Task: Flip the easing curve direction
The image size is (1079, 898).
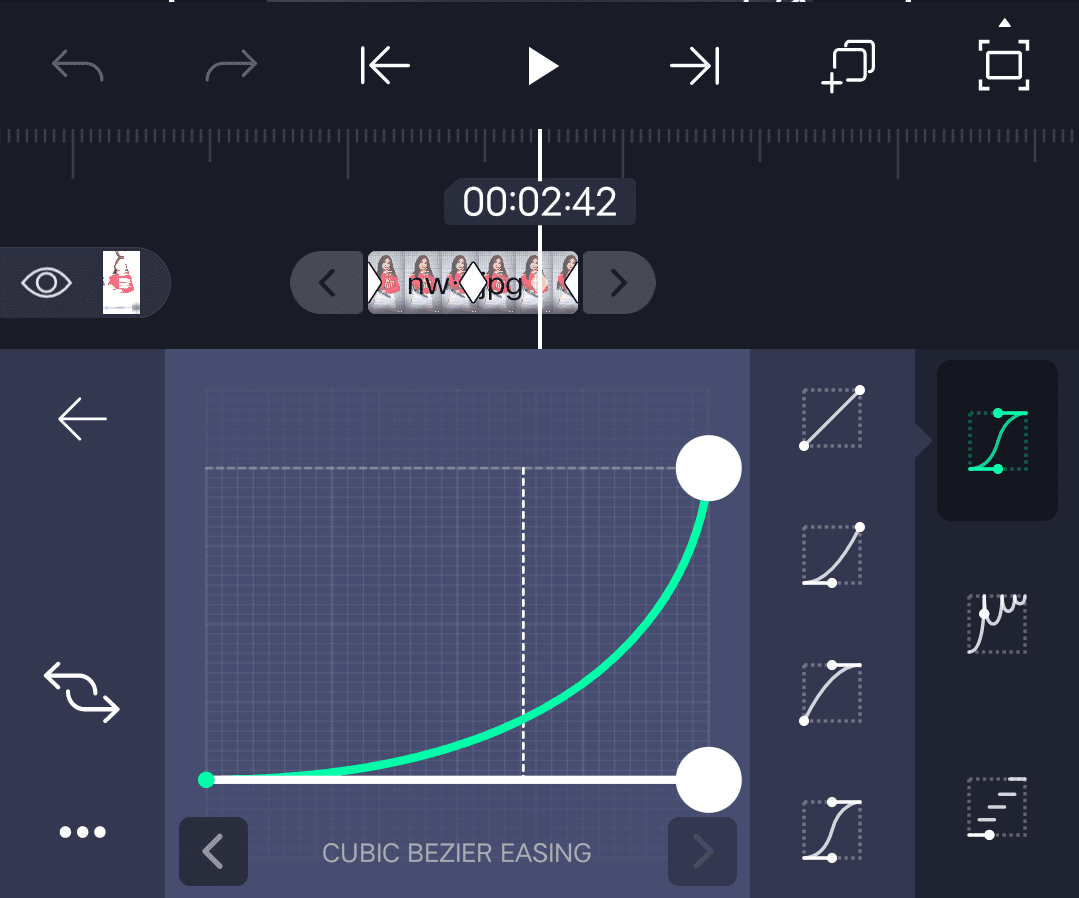Action: click(82, 692)
